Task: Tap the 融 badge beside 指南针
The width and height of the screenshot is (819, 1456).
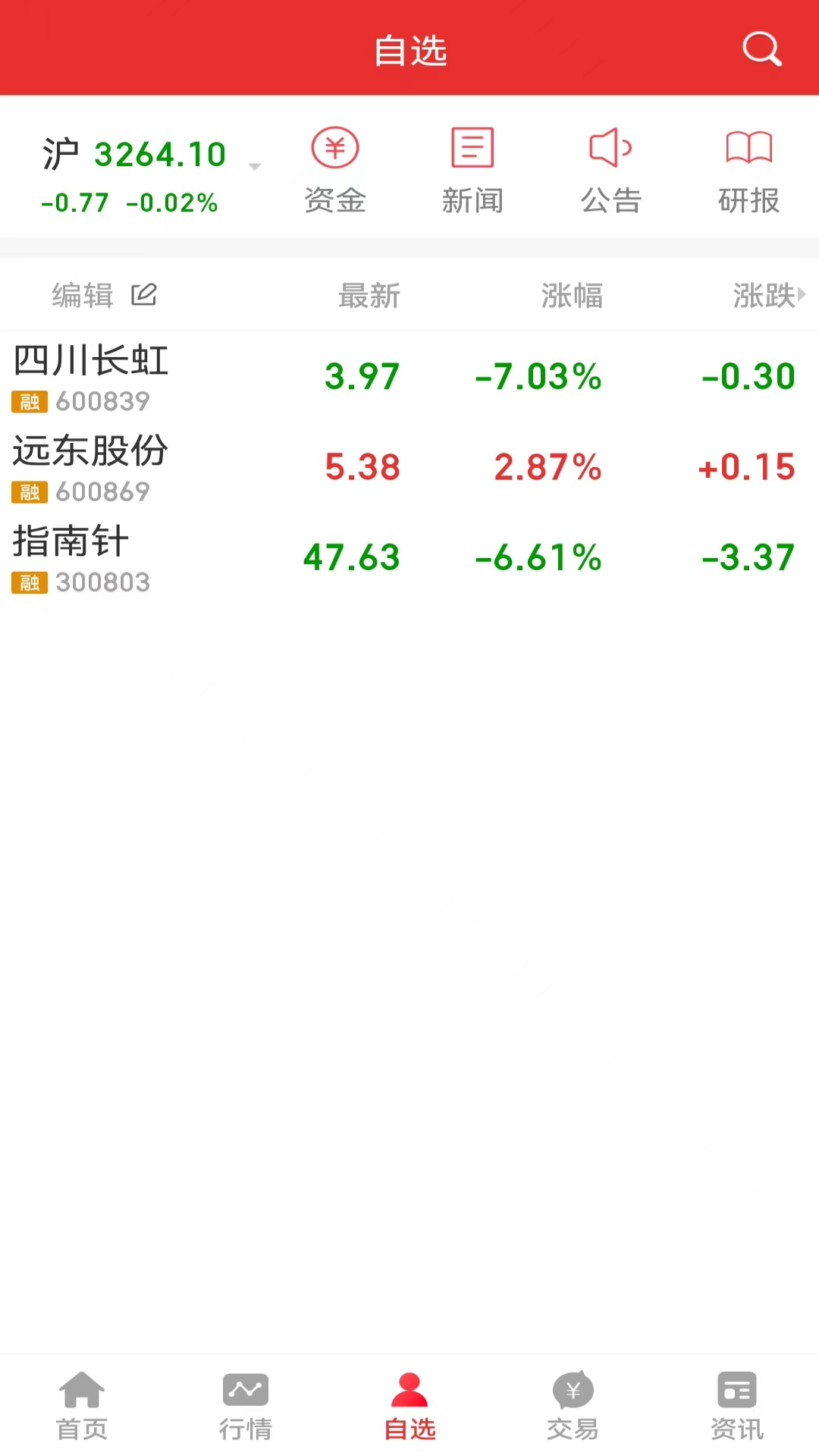Action: [30, 582]
